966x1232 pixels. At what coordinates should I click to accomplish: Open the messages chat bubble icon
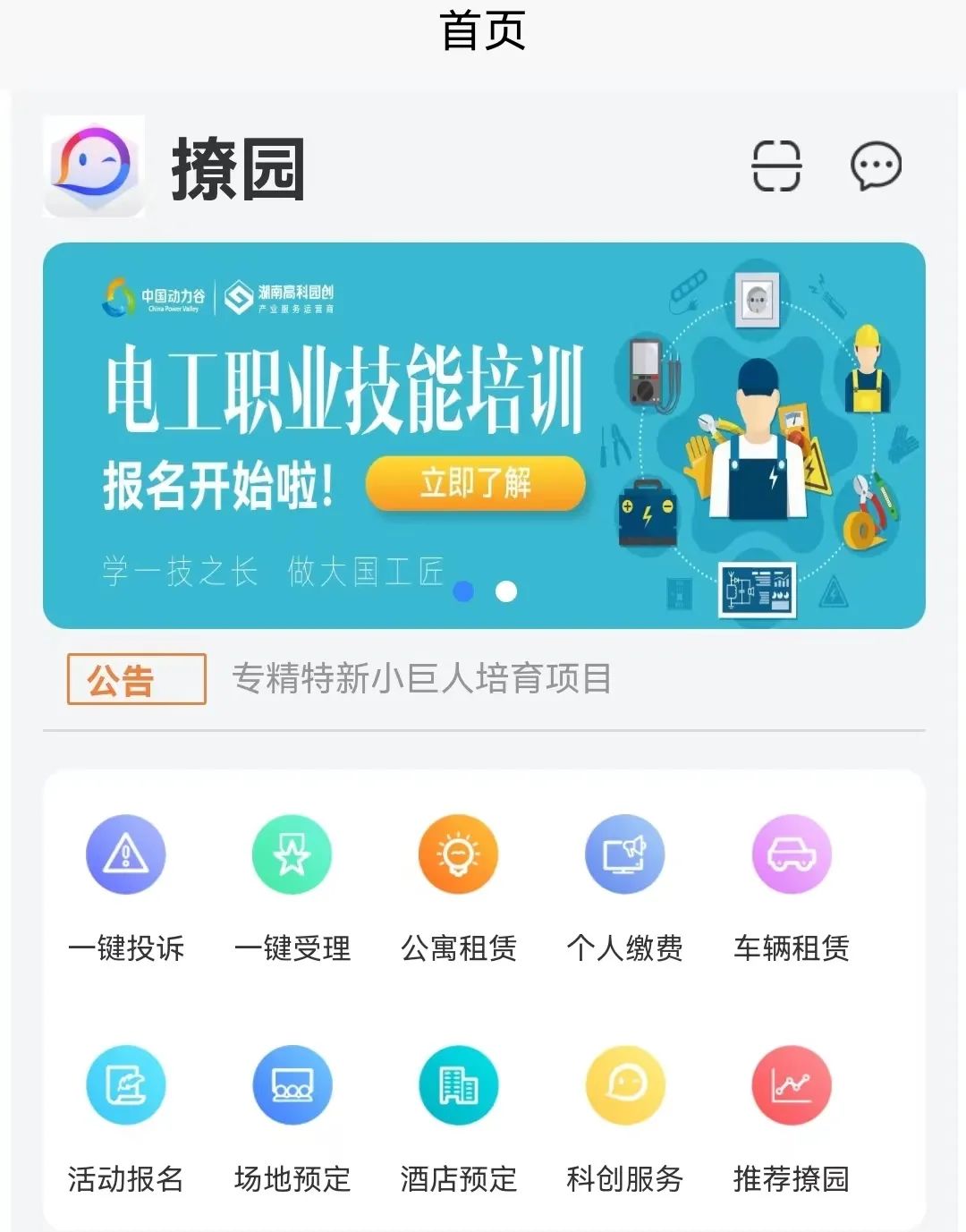coord(875,166)
